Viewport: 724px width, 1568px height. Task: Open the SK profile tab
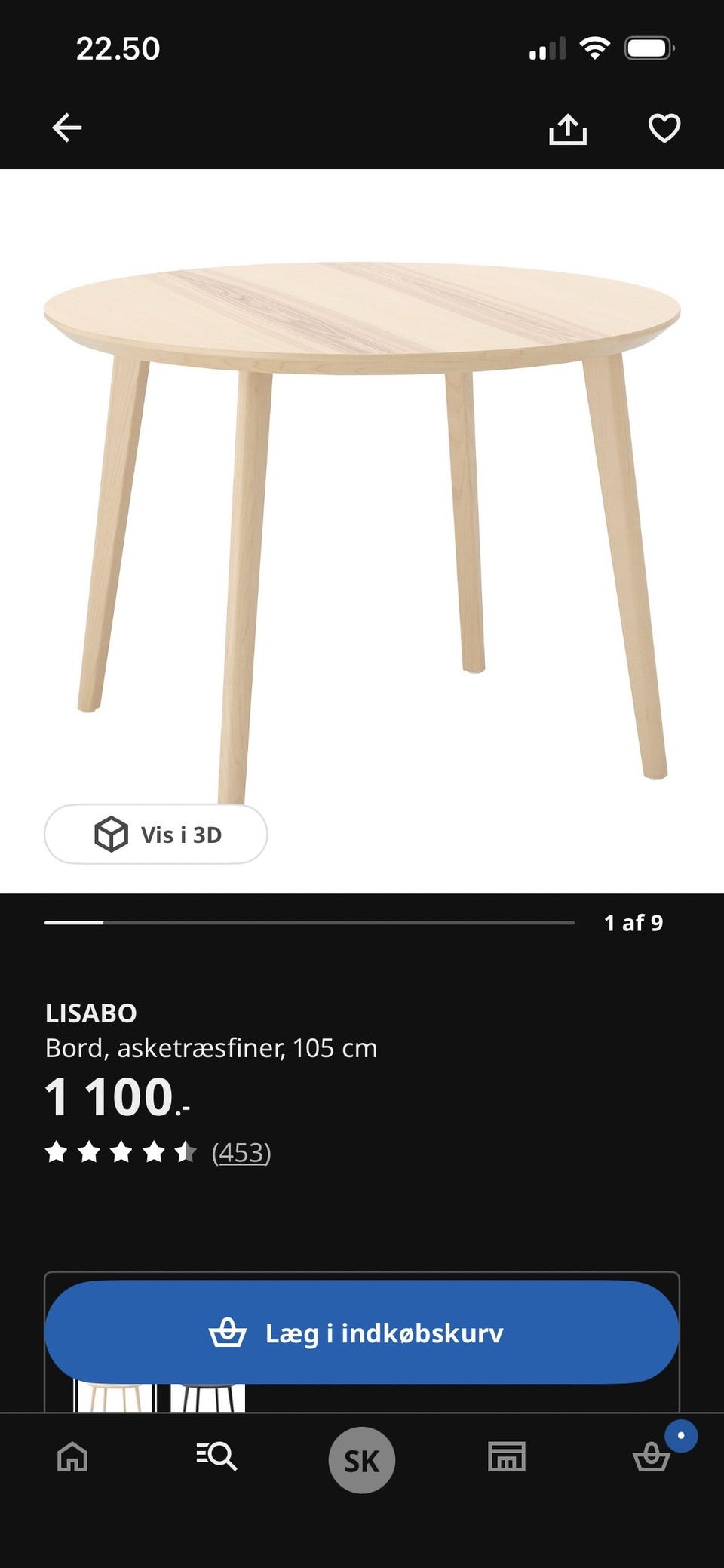(x=362, y=1460)
